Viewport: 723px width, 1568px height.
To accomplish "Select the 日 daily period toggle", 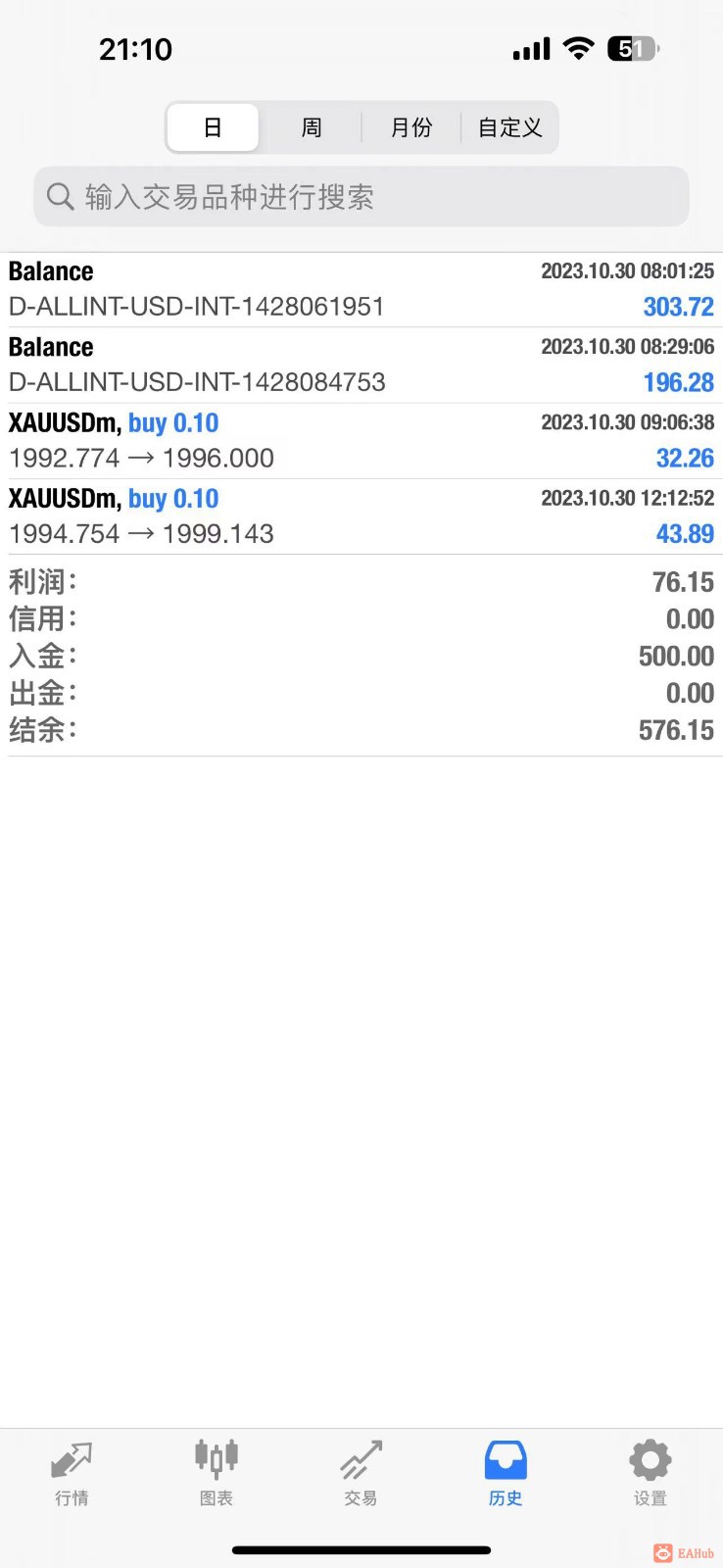I will click(212, 127).
